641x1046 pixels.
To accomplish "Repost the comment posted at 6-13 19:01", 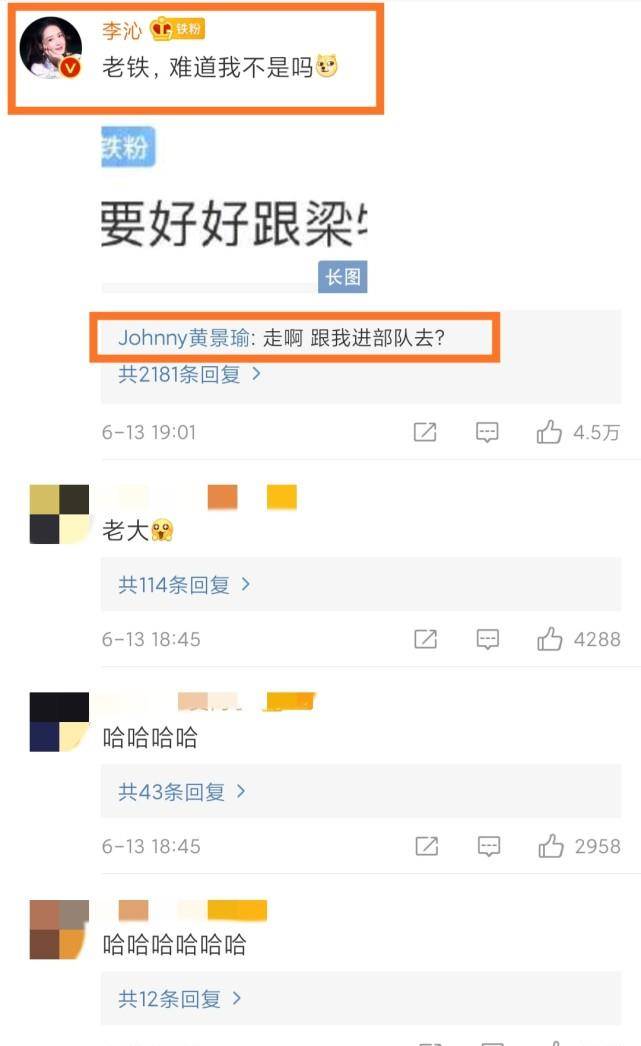I will tap(425, 432).
